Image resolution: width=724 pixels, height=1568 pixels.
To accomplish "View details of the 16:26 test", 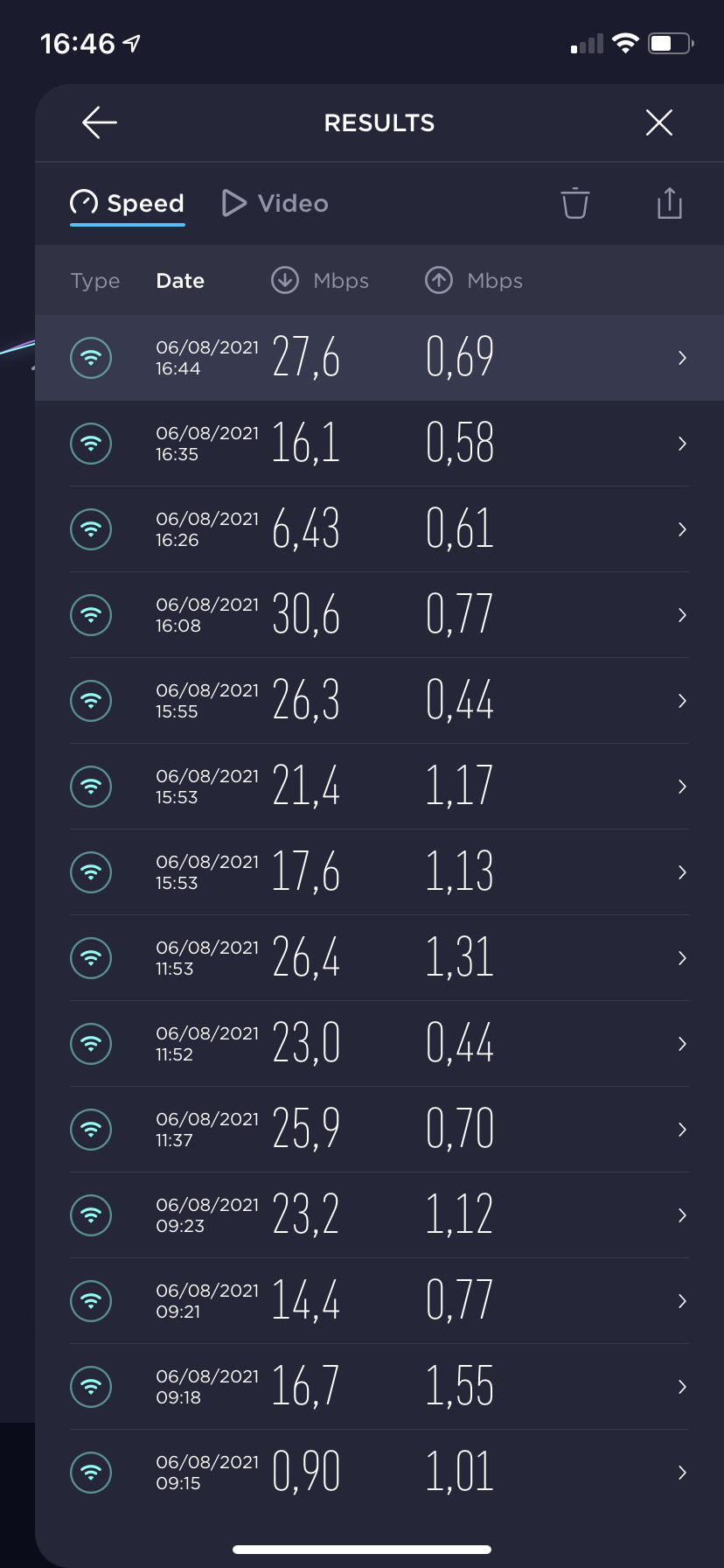I will (x=379, y=529).
